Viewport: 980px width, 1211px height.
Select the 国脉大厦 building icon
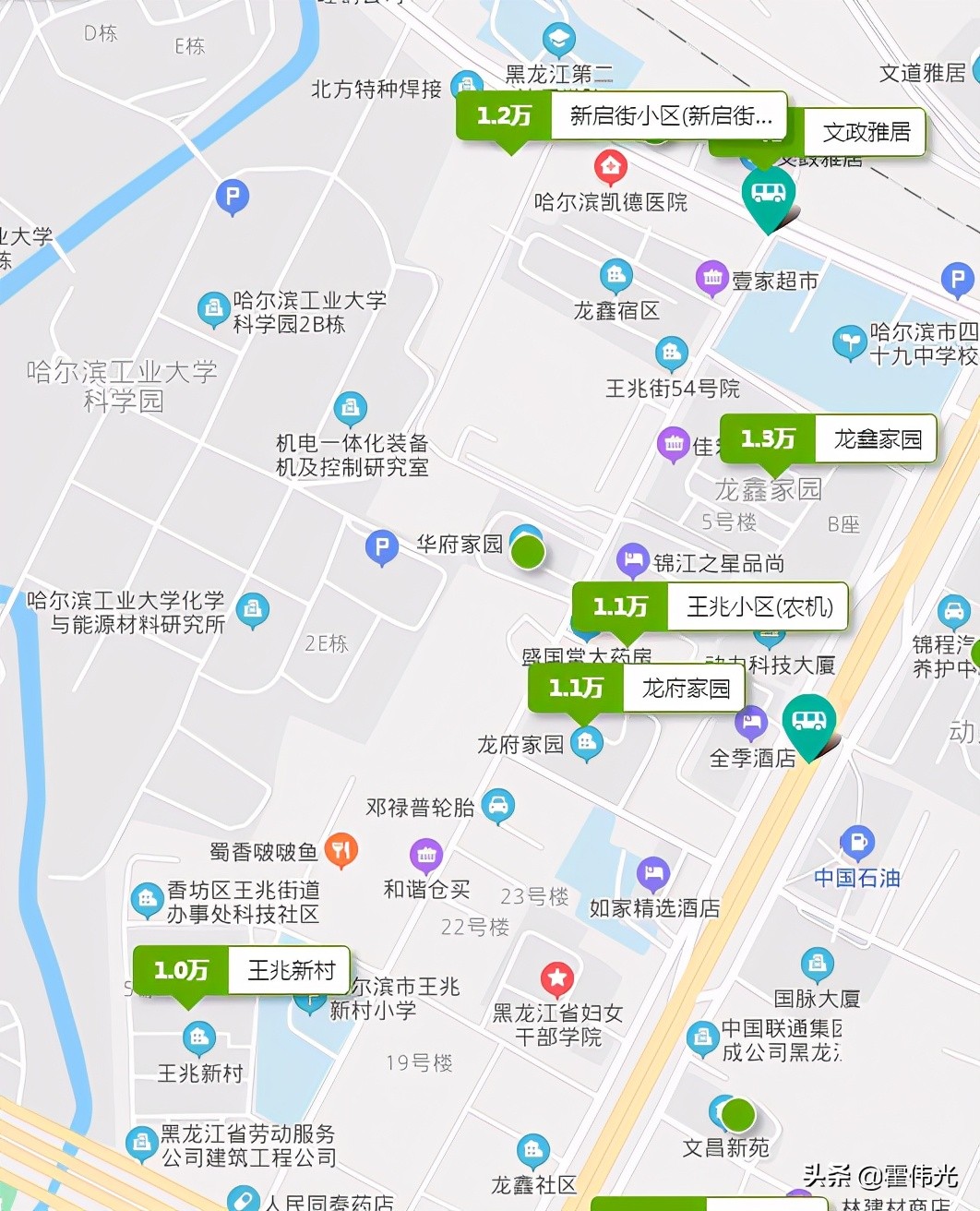(818, 965)
